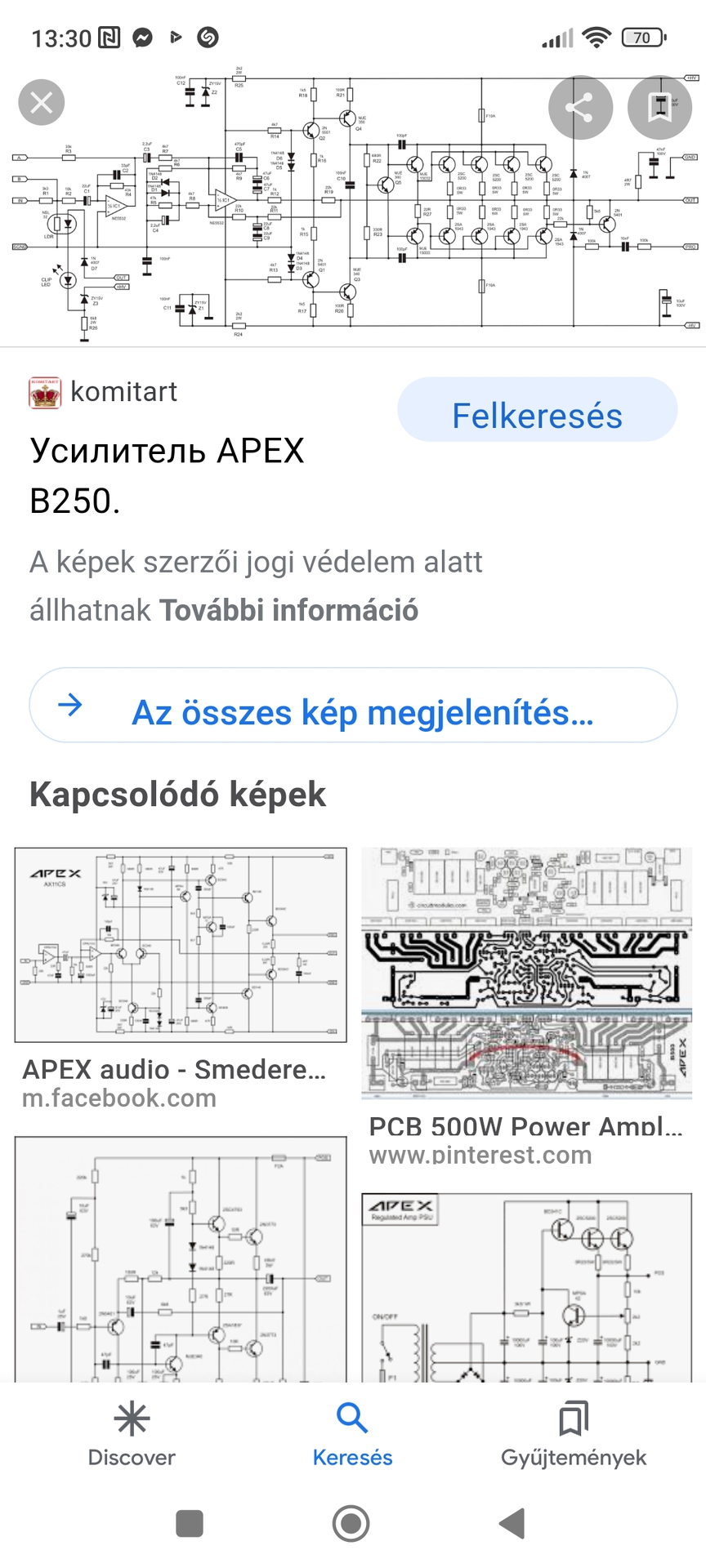Open További információ copyright link
This screenshot has height=1568, width=706.
click(x=288, y=610)
